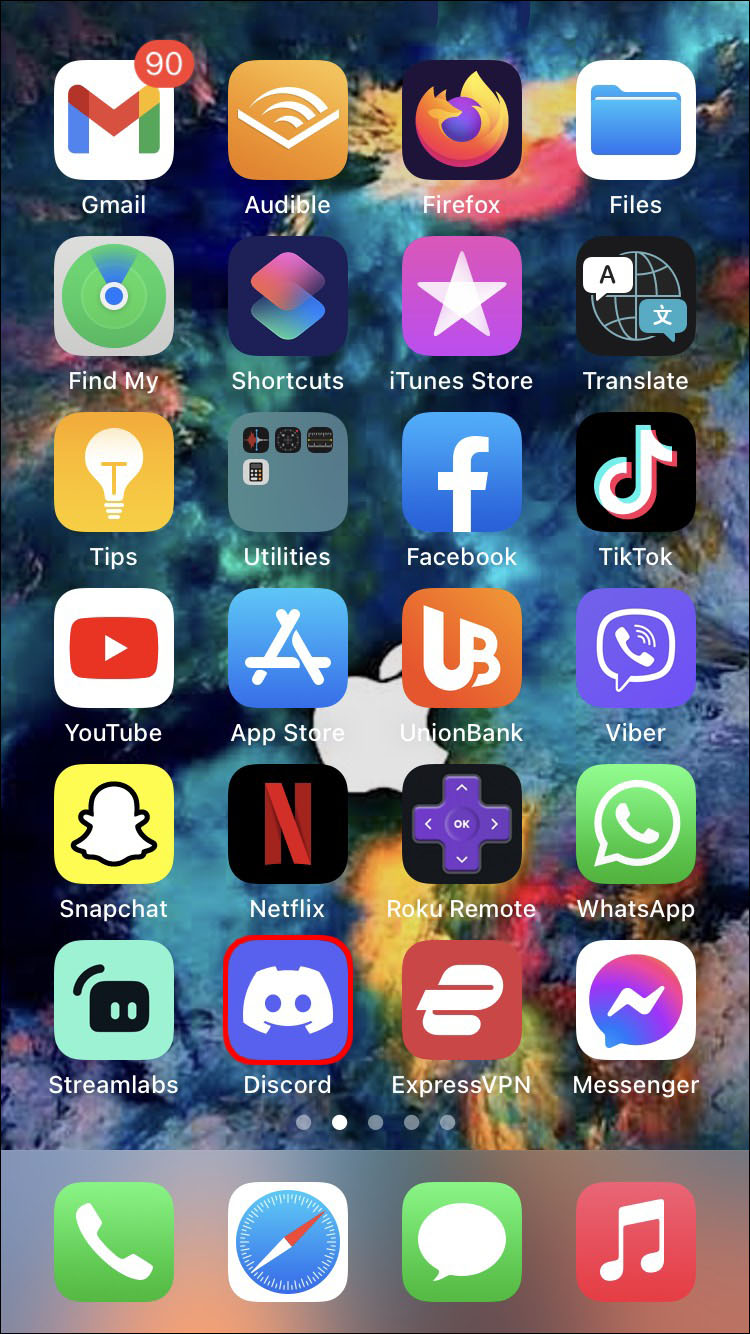Open Safari from the dock
Screen dimensions: 750x1334
click(x=288, y=1242)
